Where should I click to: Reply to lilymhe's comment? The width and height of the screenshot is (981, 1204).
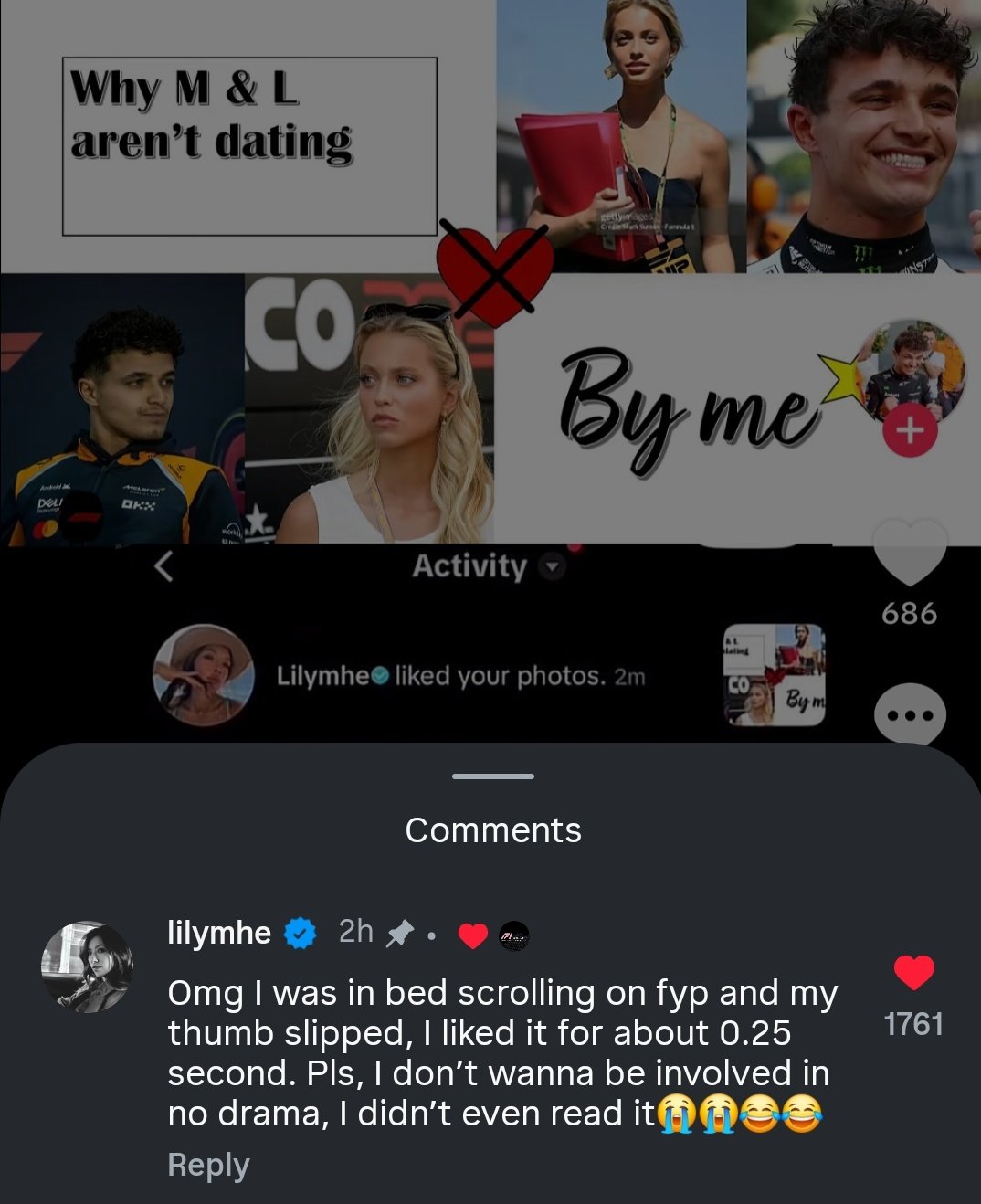click(208, 1166)
